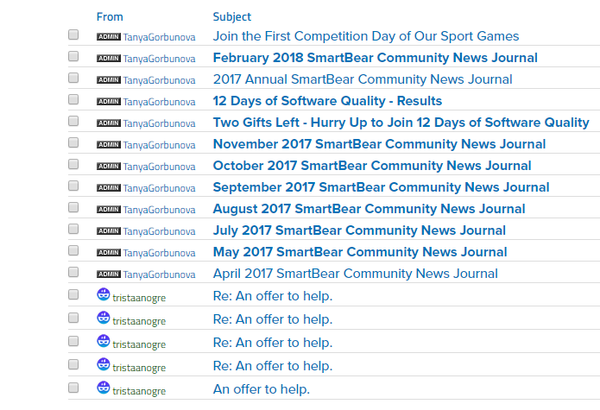Tick checkbox for 12 Days of Software Quality - Results

73,100
